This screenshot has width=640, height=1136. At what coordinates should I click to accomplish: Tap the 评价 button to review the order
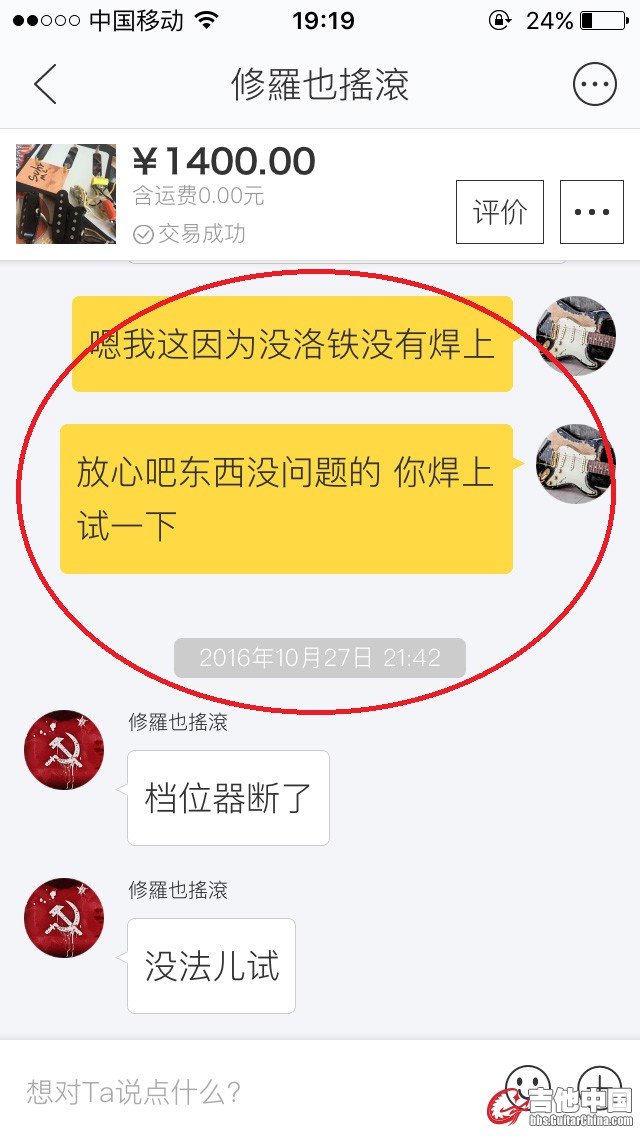(499, 212)
